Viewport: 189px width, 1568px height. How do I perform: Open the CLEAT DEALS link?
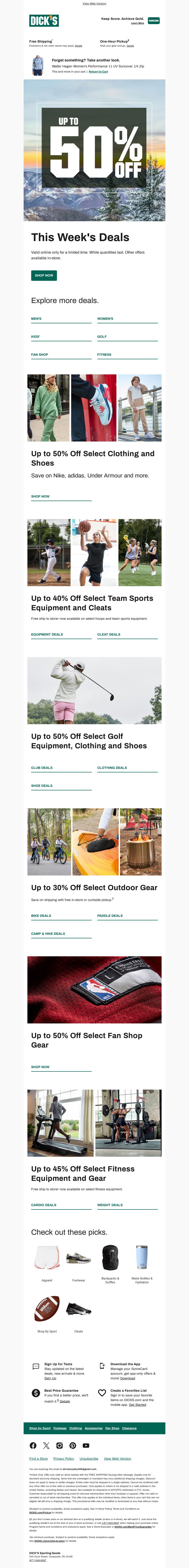[x=109, y=634]
